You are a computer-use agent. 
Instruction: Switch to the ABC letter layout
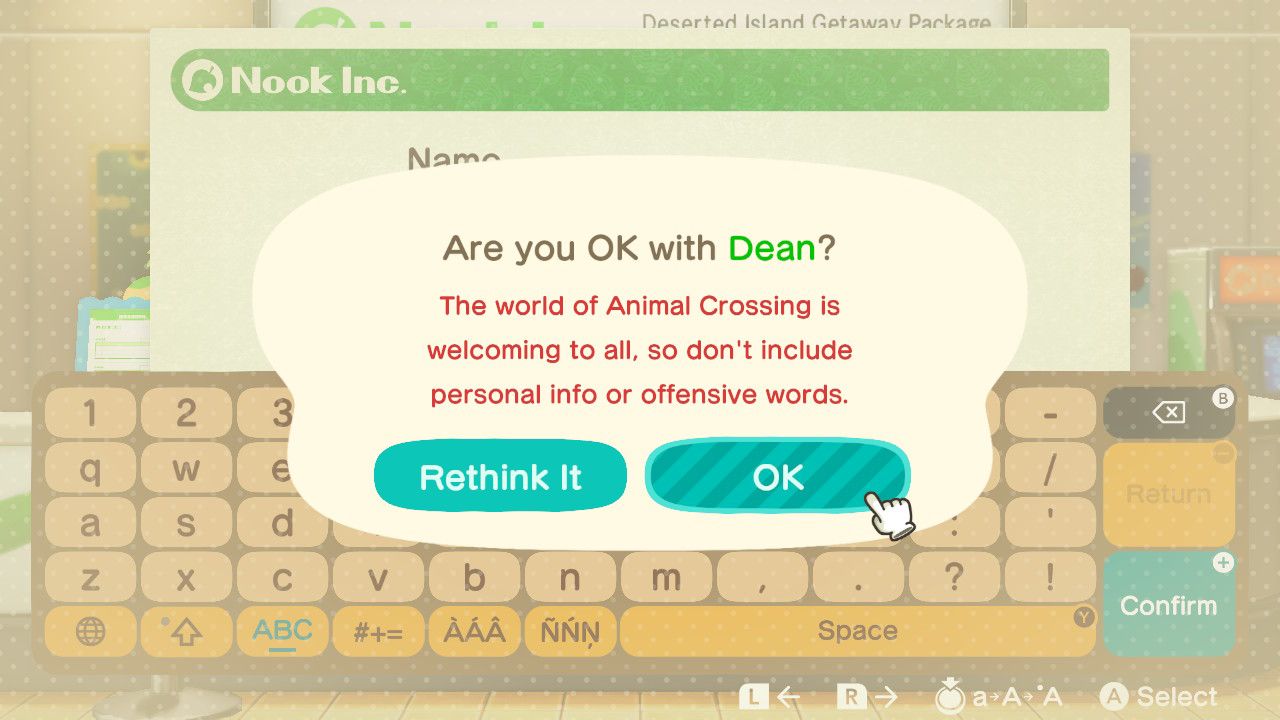(282, 631)
